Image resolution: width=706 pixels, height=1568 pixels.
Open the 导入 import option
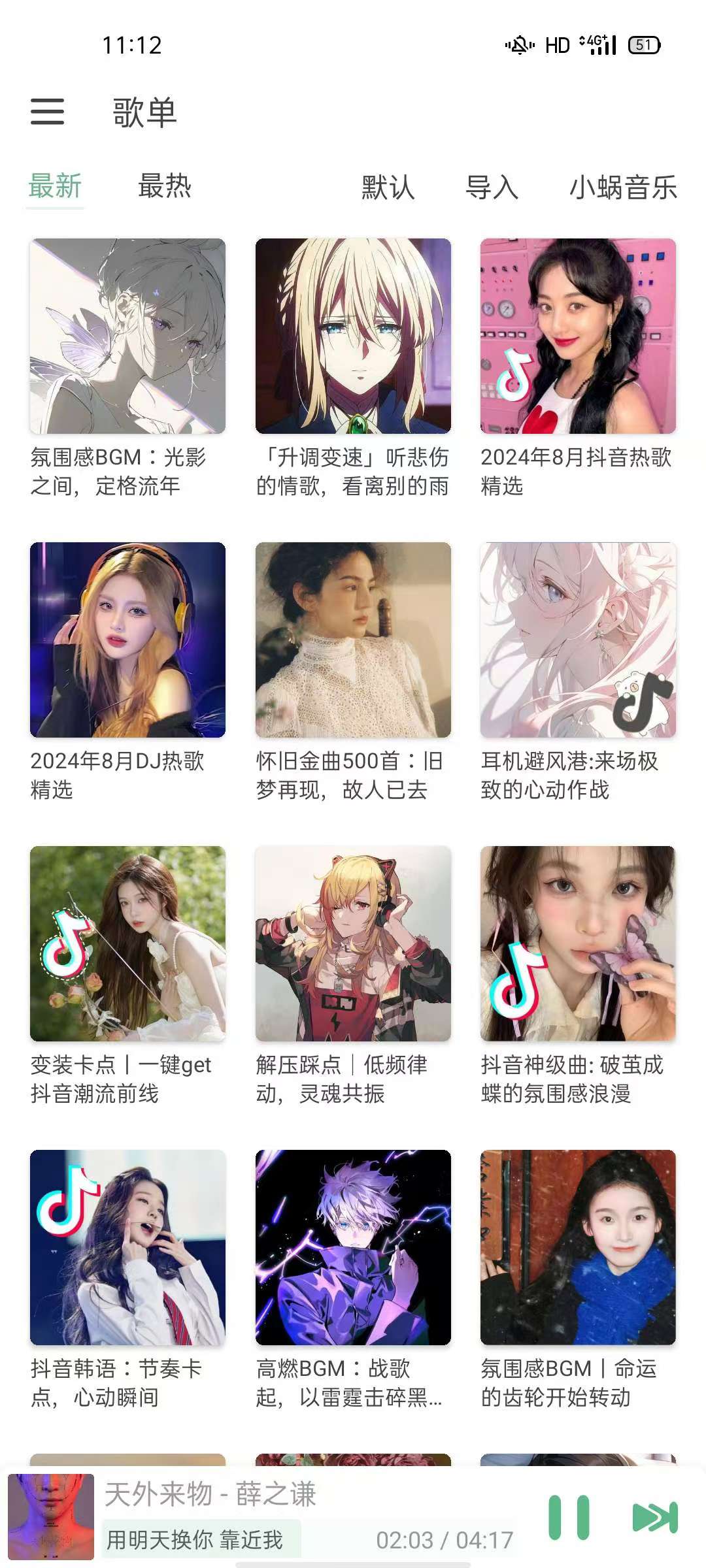click(492, 188)
